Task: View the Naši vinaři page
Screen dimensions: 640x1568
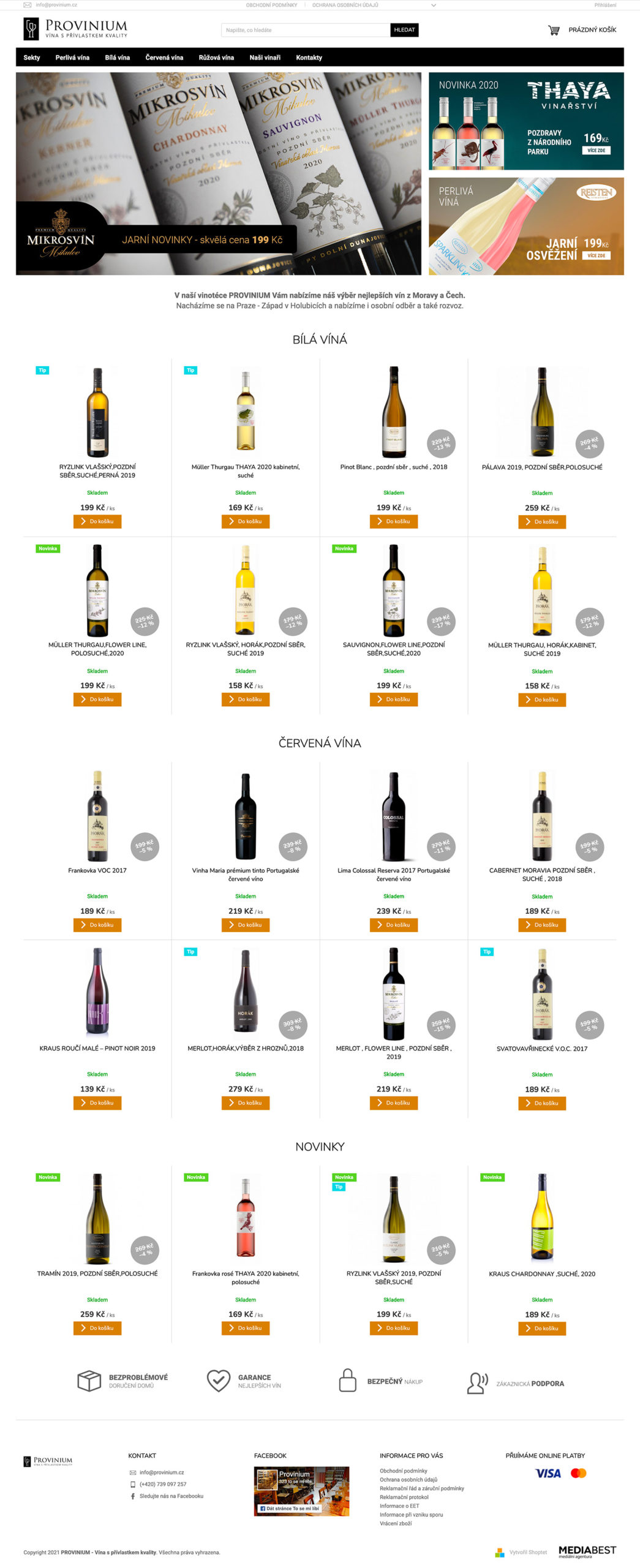Action: [265, 58]
